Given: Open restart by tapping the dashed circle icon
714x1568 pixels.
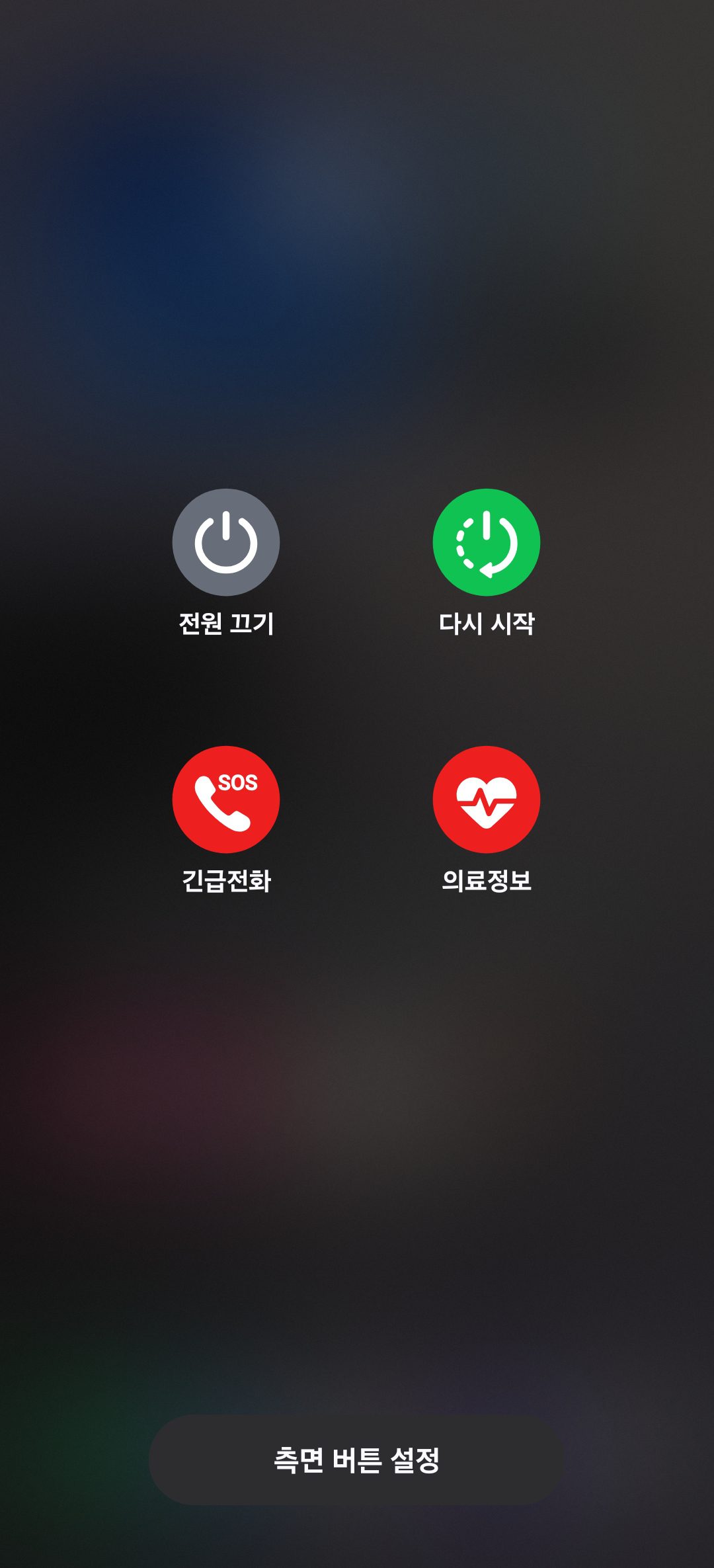Looking at the screenshot, I should coord(487,542).
